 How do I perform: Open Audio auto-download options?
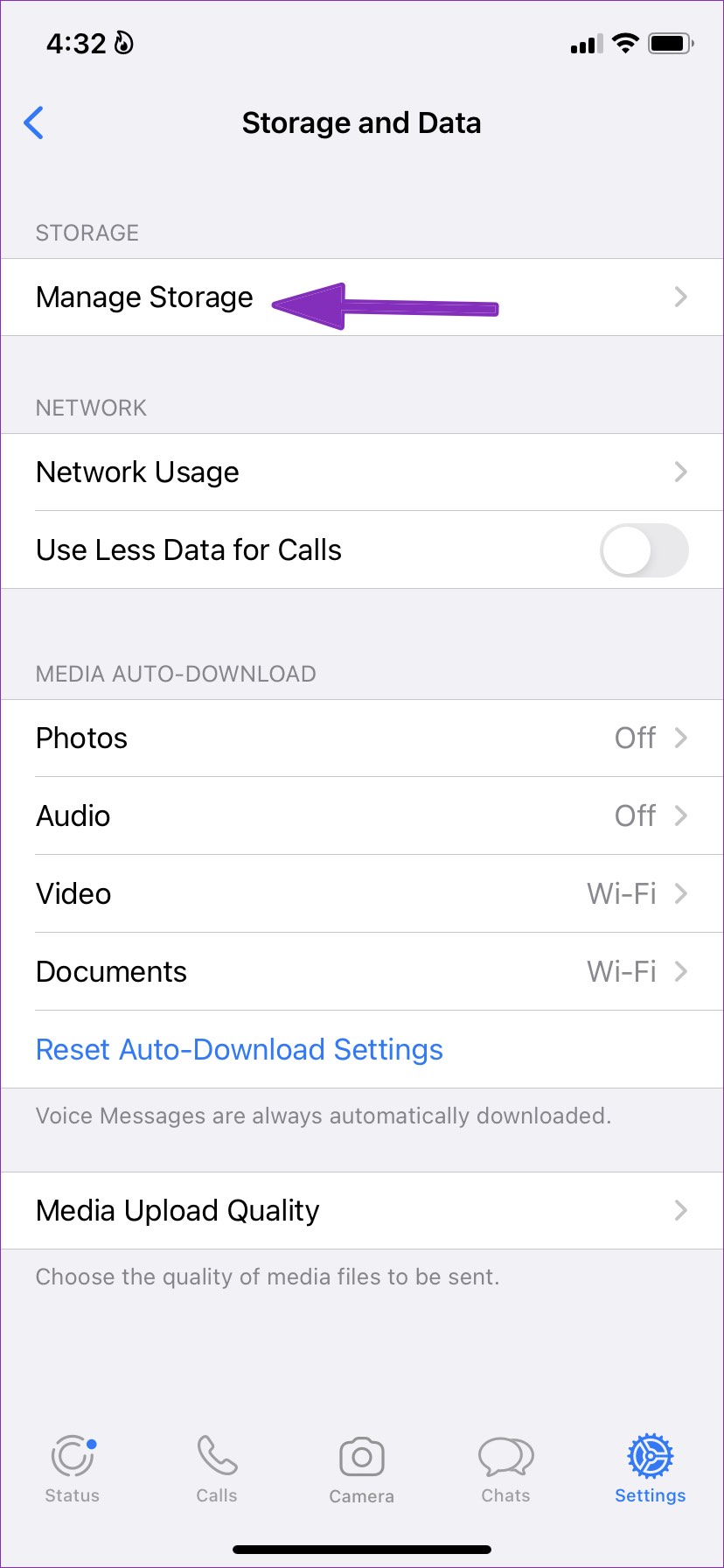click(362, 816)
